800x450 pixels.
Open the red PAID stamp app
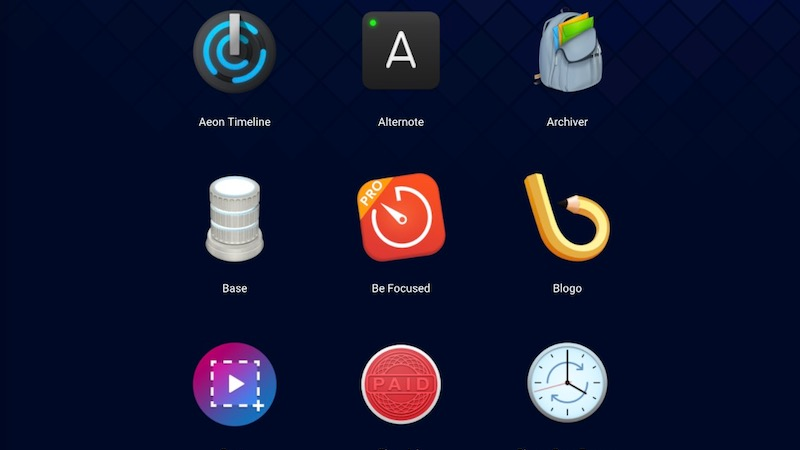(x=400, y=384)
